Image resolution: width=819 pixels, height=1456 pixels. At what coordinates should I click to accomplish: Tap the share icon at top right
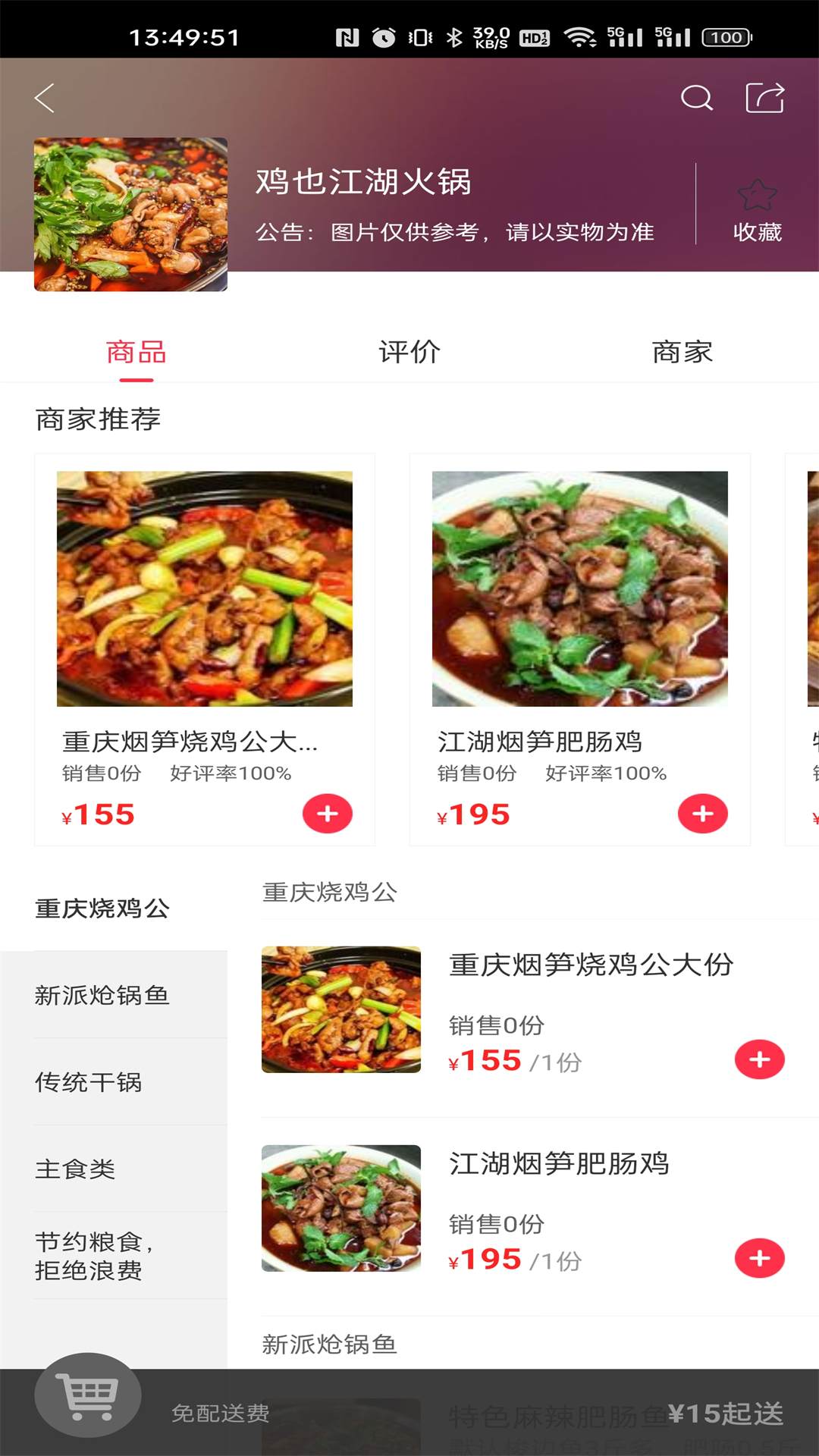[766, 97]
